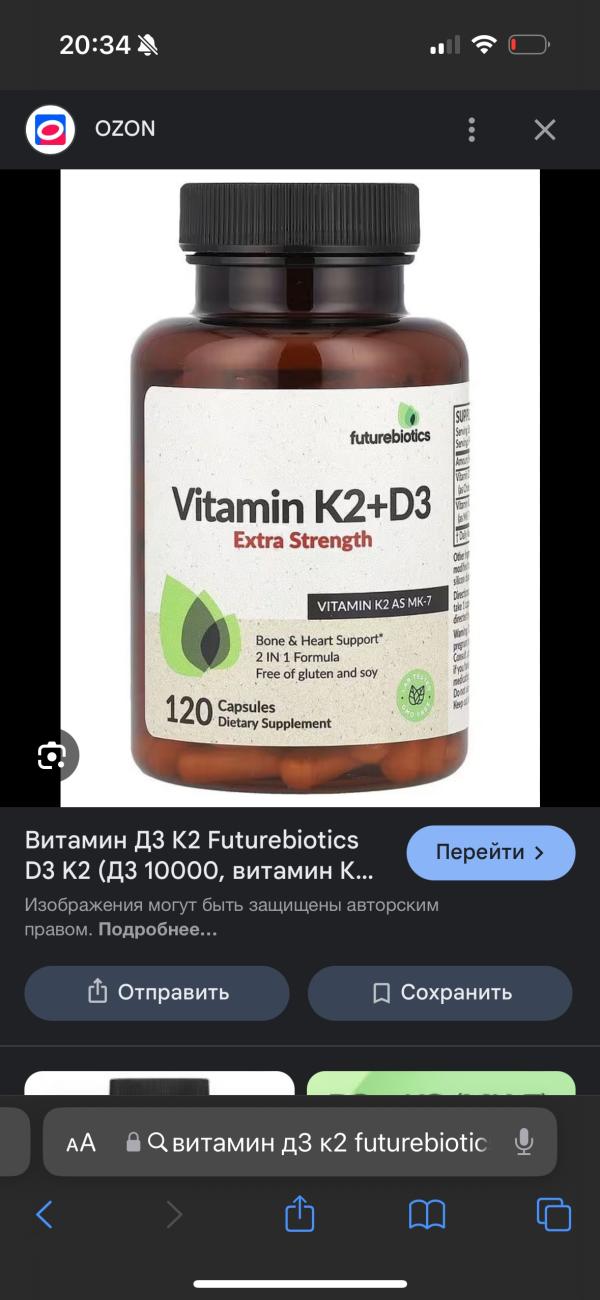The width and height of the screenshot is (600, 1300).
Task: Share image via Отправить button
Action: click(x=157, y=992)
